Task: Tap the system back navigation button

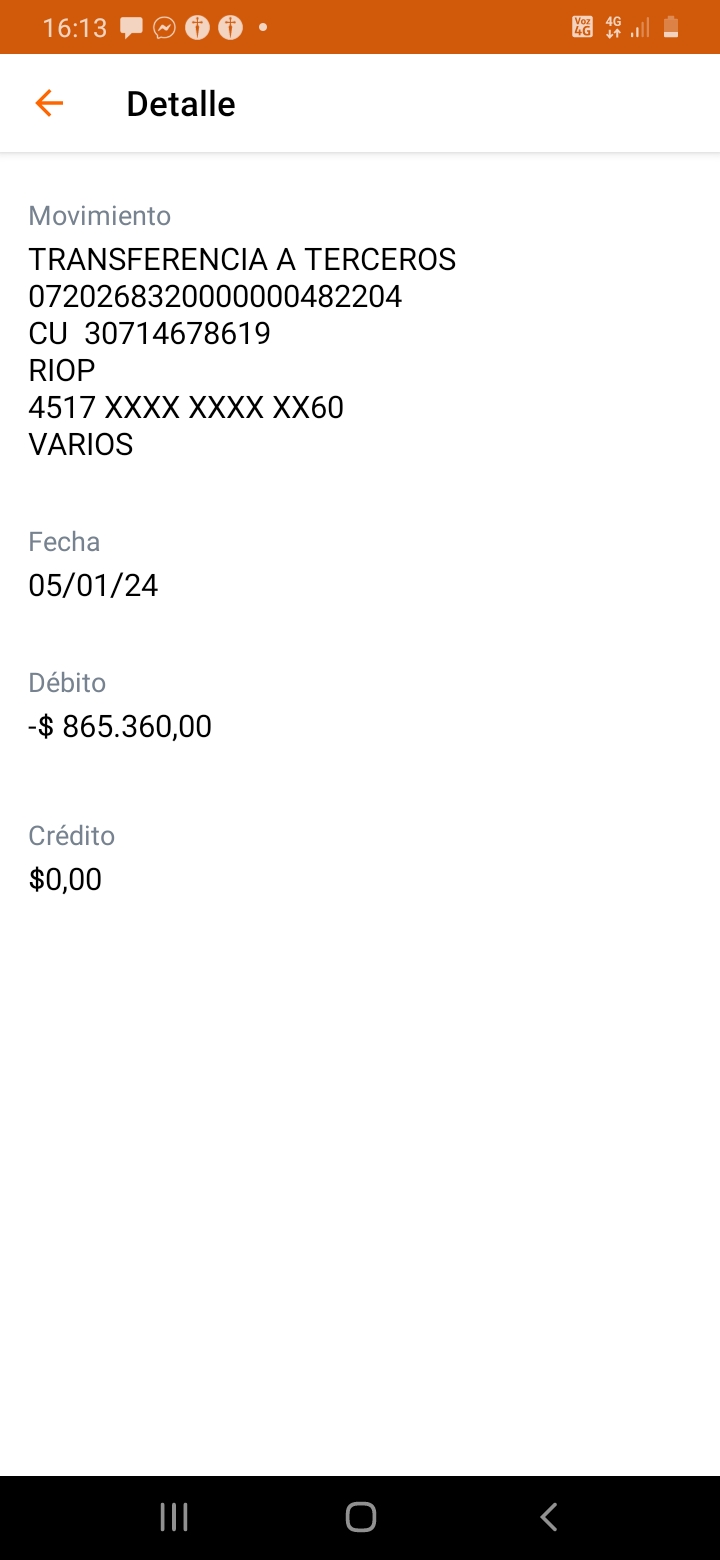Action: [x=548, y=1517]
